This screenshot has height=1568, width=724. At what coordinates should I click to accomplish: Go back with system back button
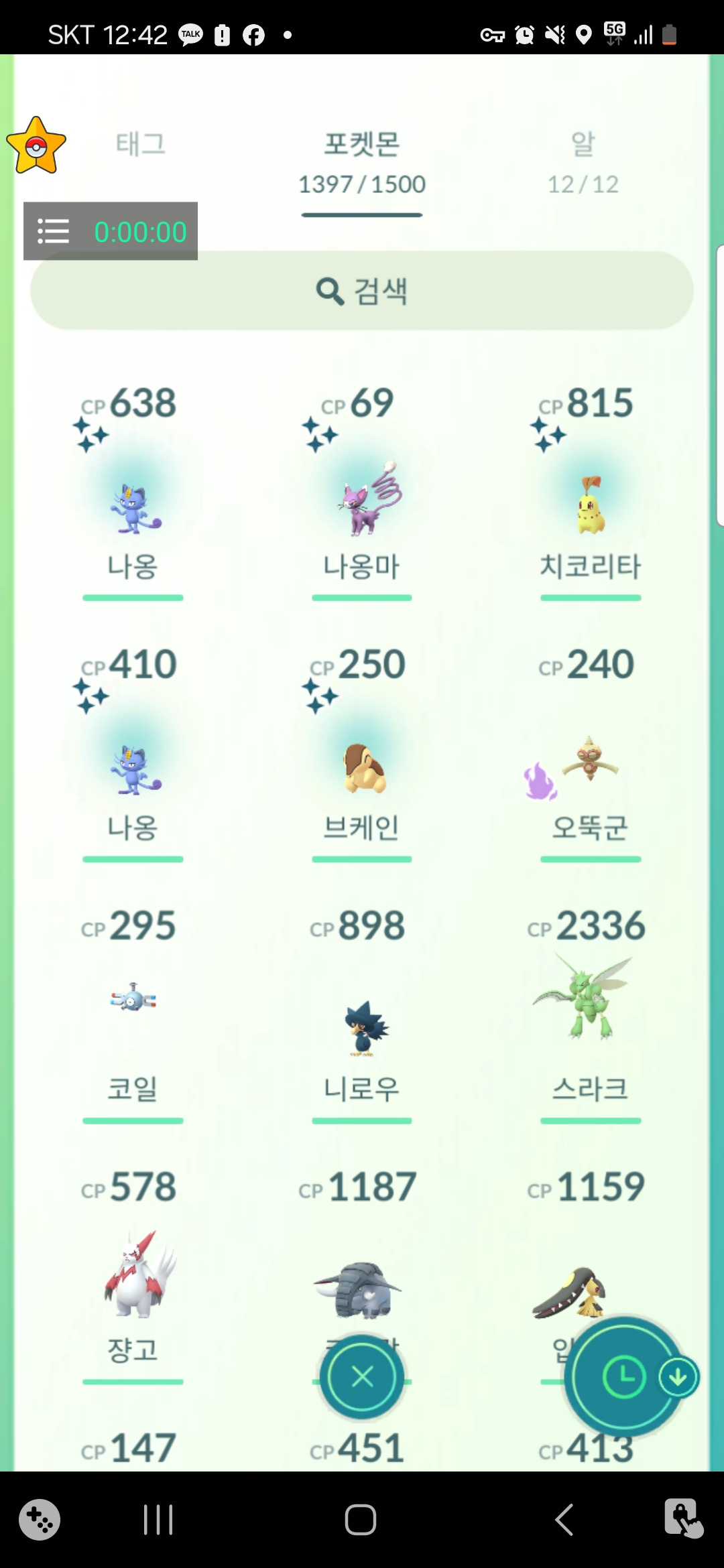pyautogui.click(x=564, y=1519)
